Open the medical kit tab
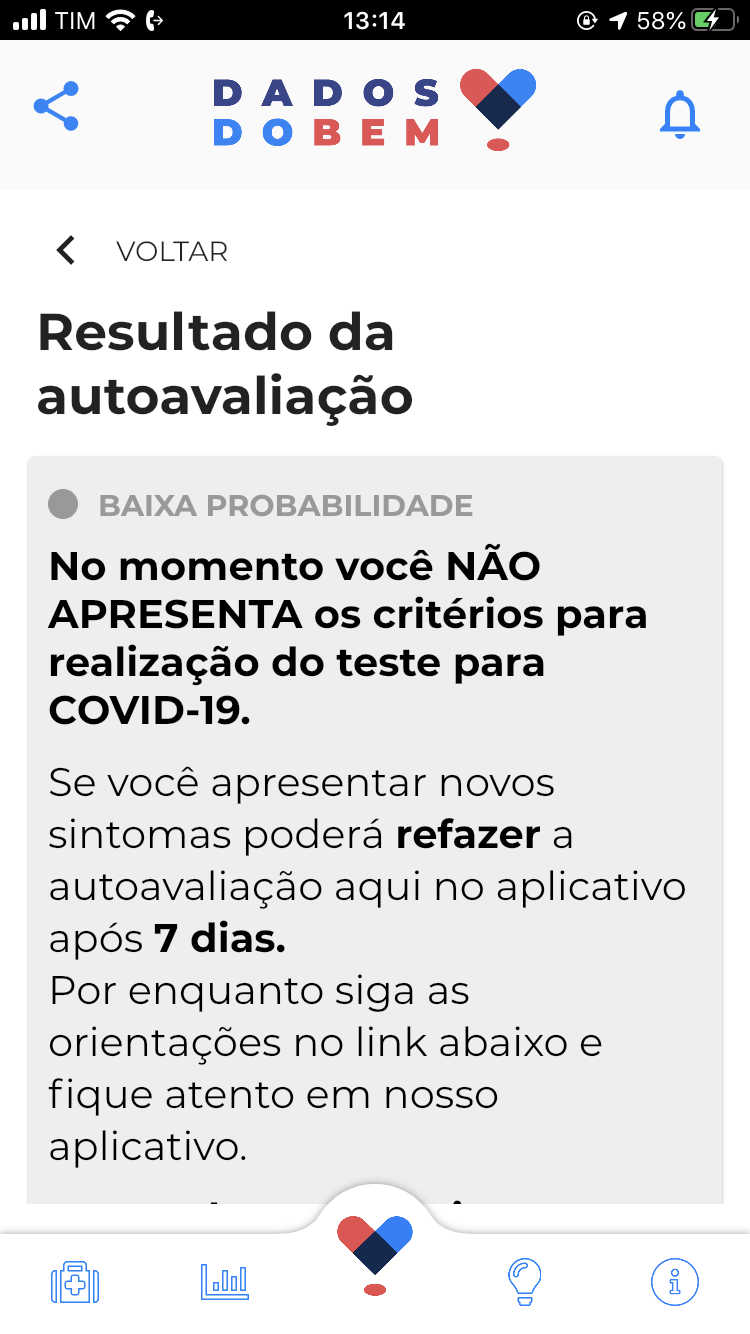Image resolution: width=750 pixels, height=1334 pixels. click(75, 1281)
